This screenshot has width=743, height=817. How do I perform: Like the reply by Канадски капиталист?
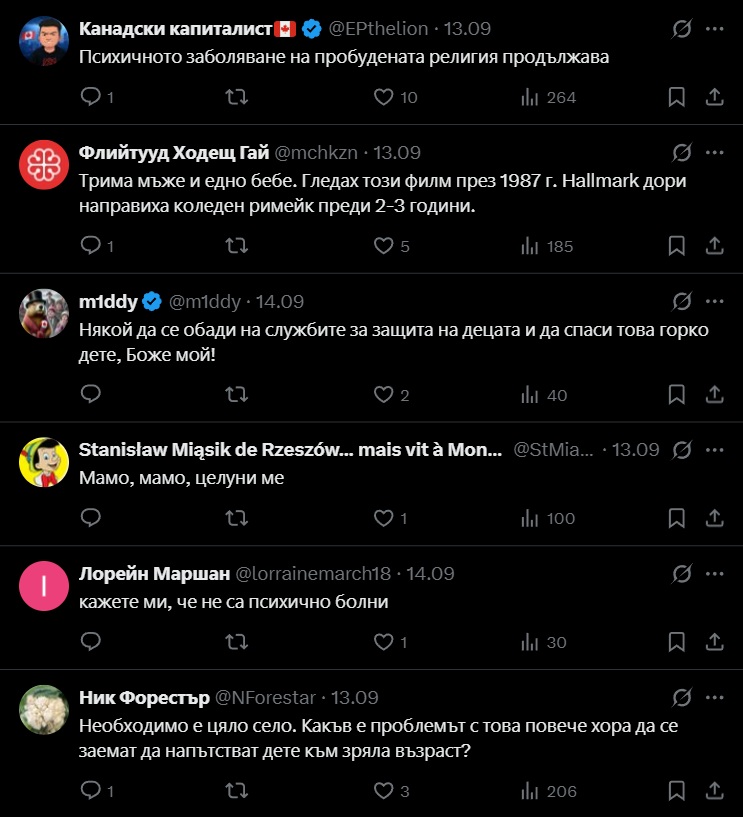pos(383,97)
